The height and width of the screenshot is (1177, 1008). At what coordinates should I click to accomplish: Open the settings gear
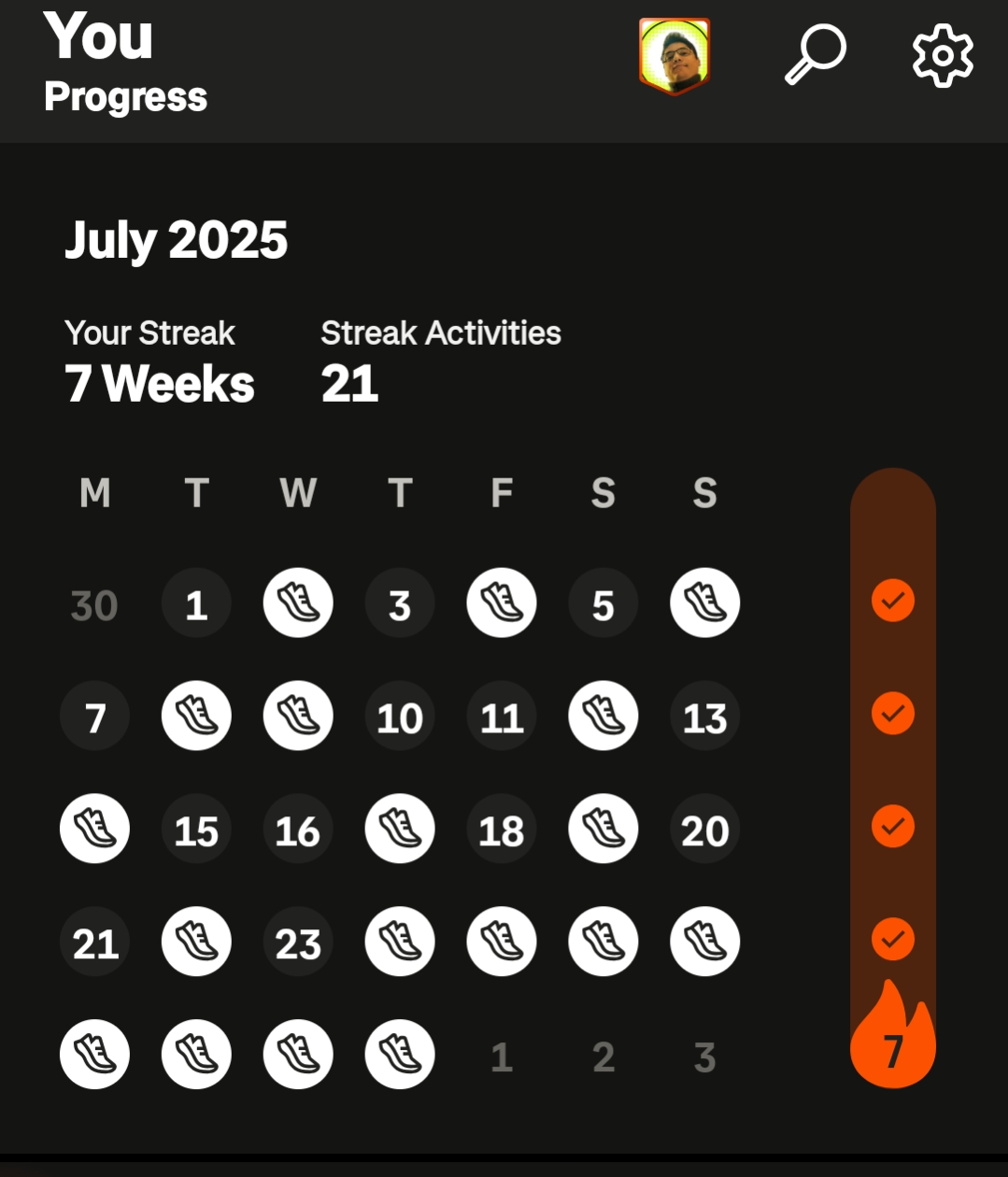coord(943,56)
